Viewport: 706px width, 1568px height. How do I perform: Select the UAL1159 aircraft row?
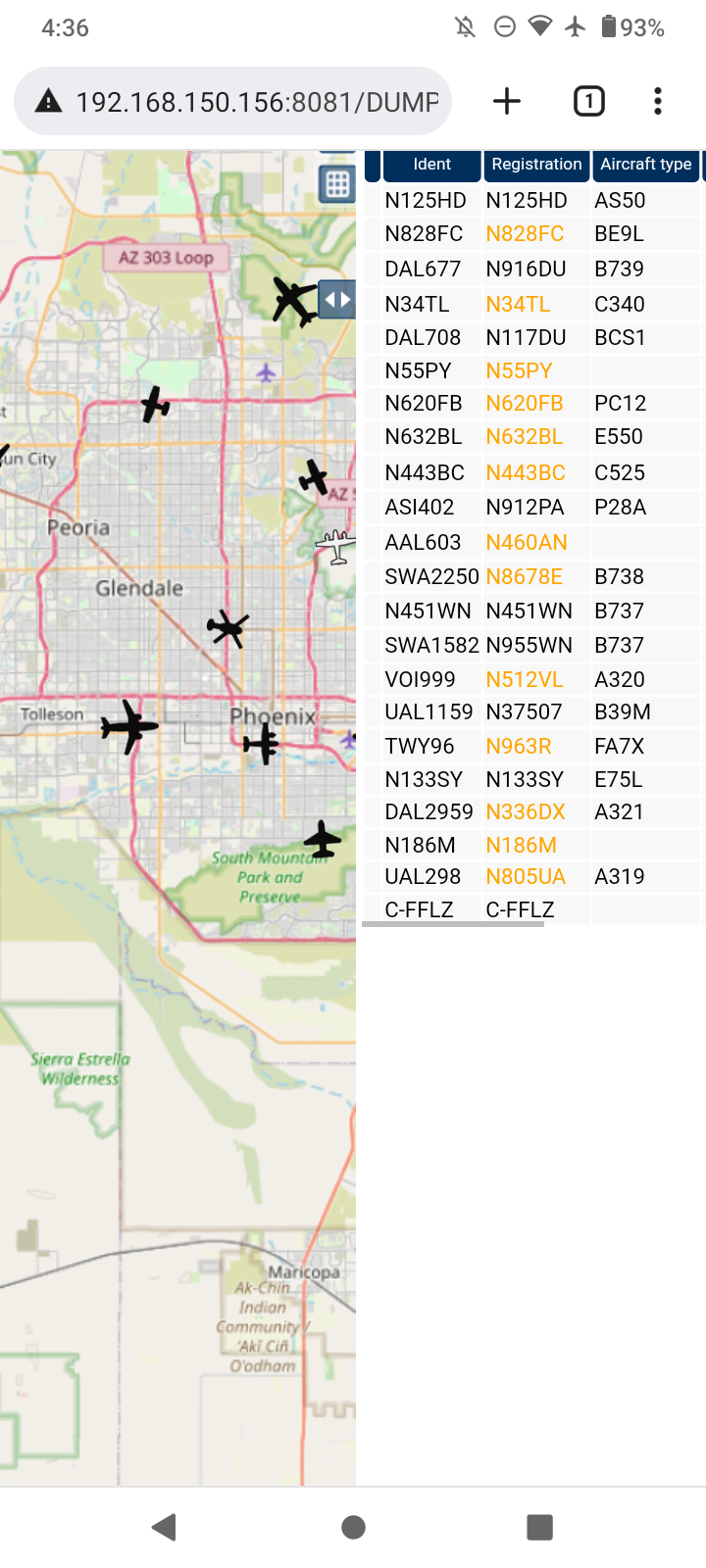tap(533, 712)
